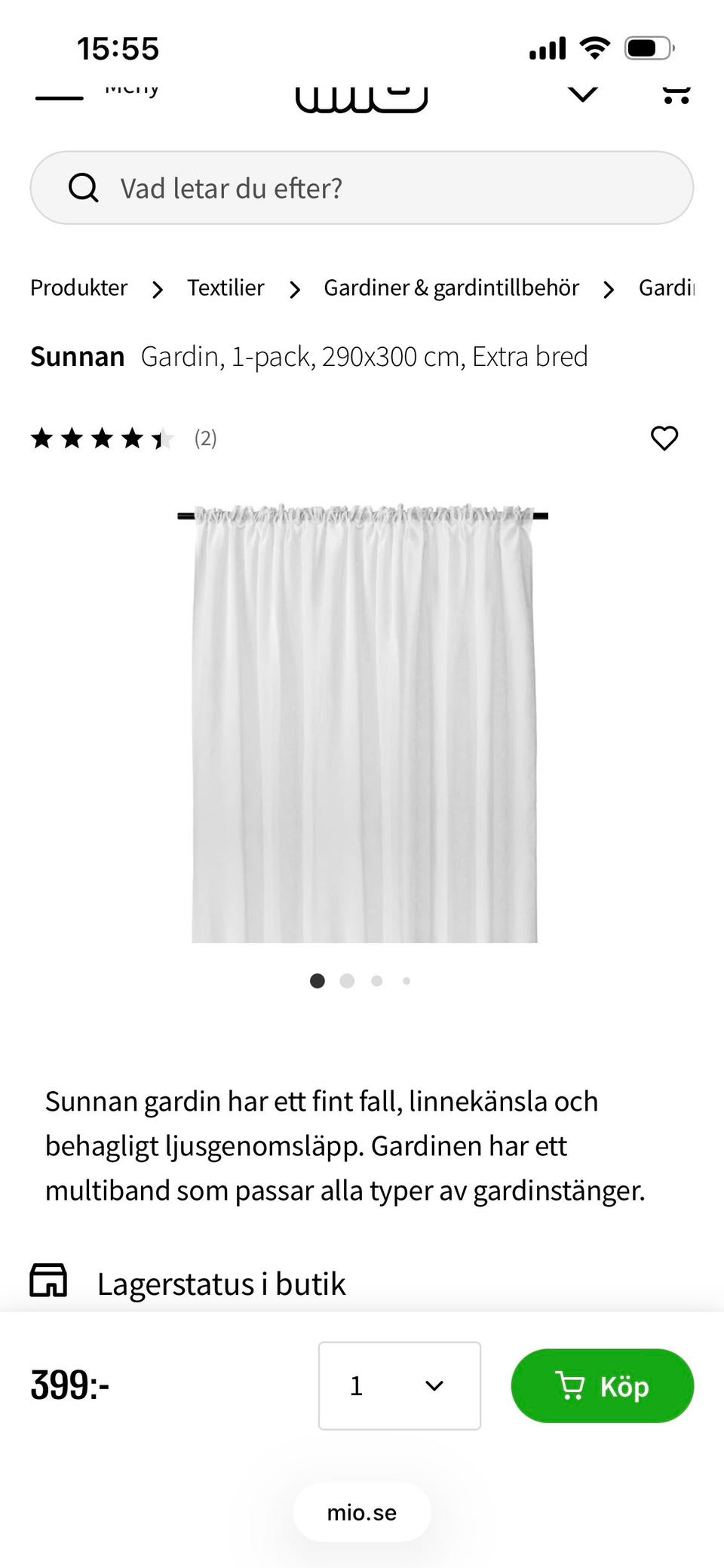Click the search magnifier icon
Image resolution: width=724 pixels, height=1568 pixels.
coord(84,188)
